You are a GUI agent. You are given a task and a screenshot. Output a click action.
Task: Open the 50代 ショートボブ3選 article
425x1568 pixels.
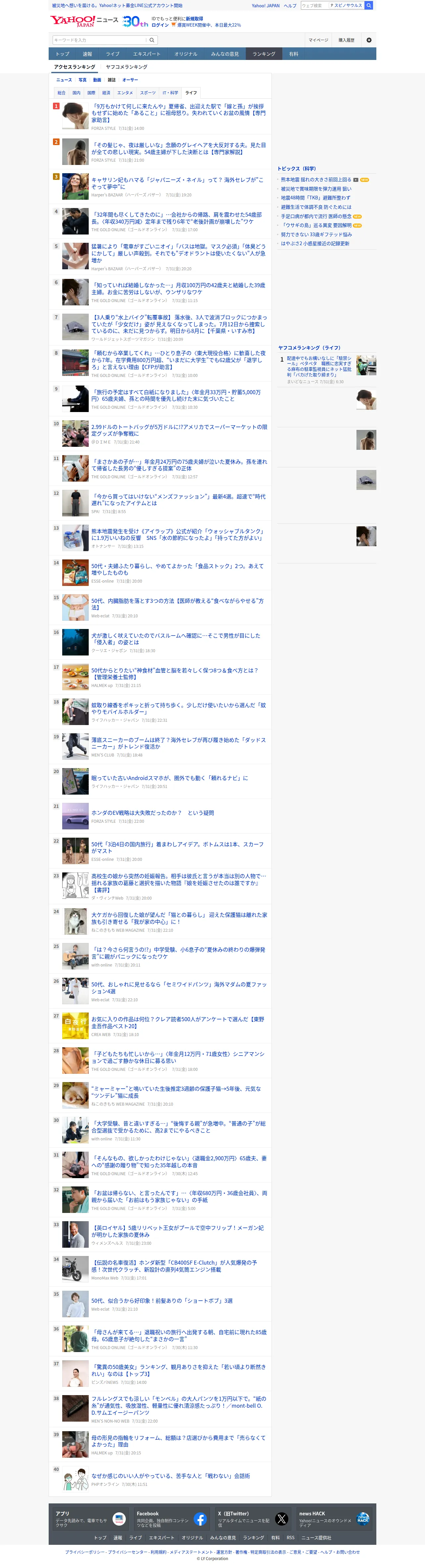click(162, 1301)
